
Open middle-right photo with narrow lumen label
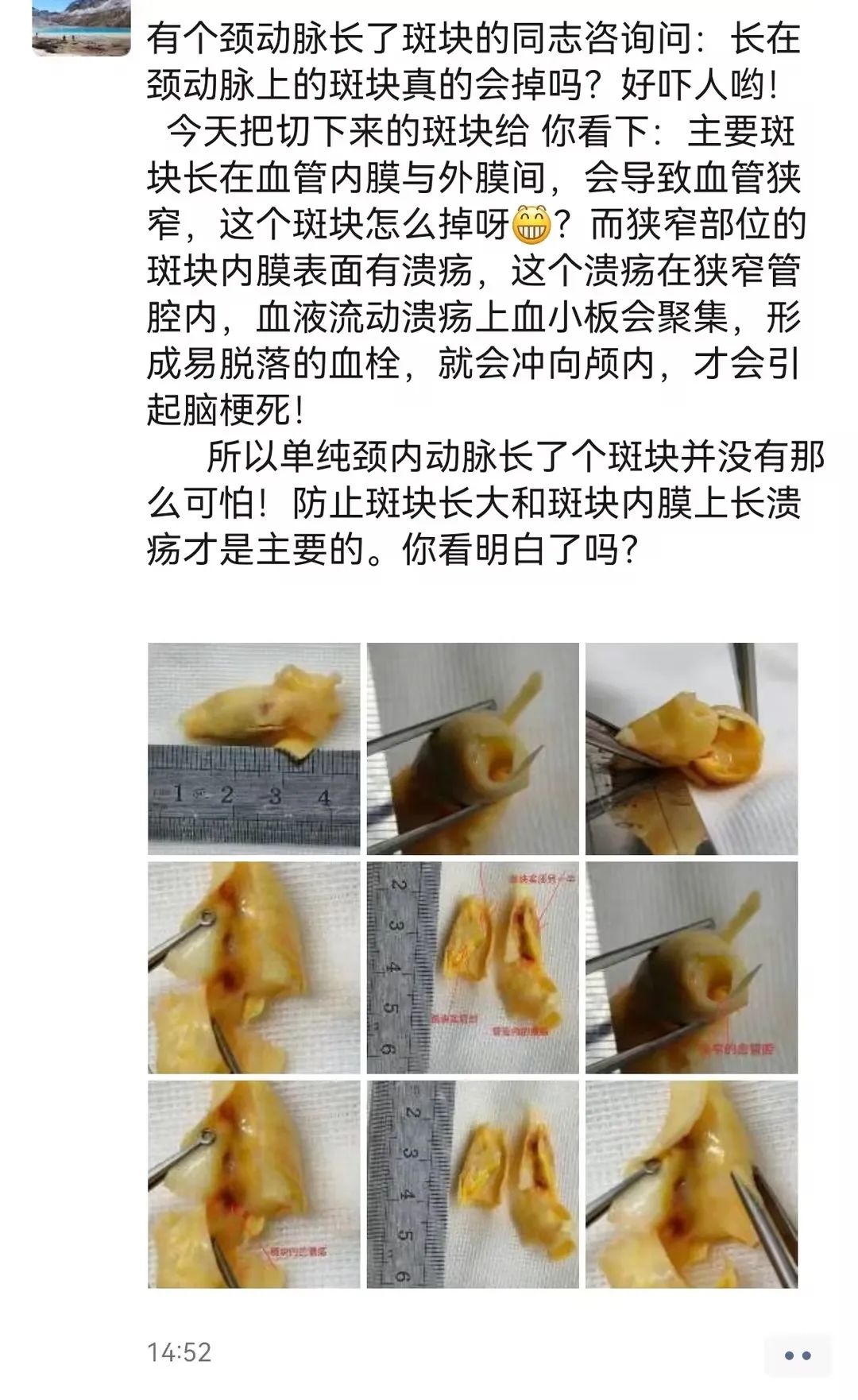point(691,968)
